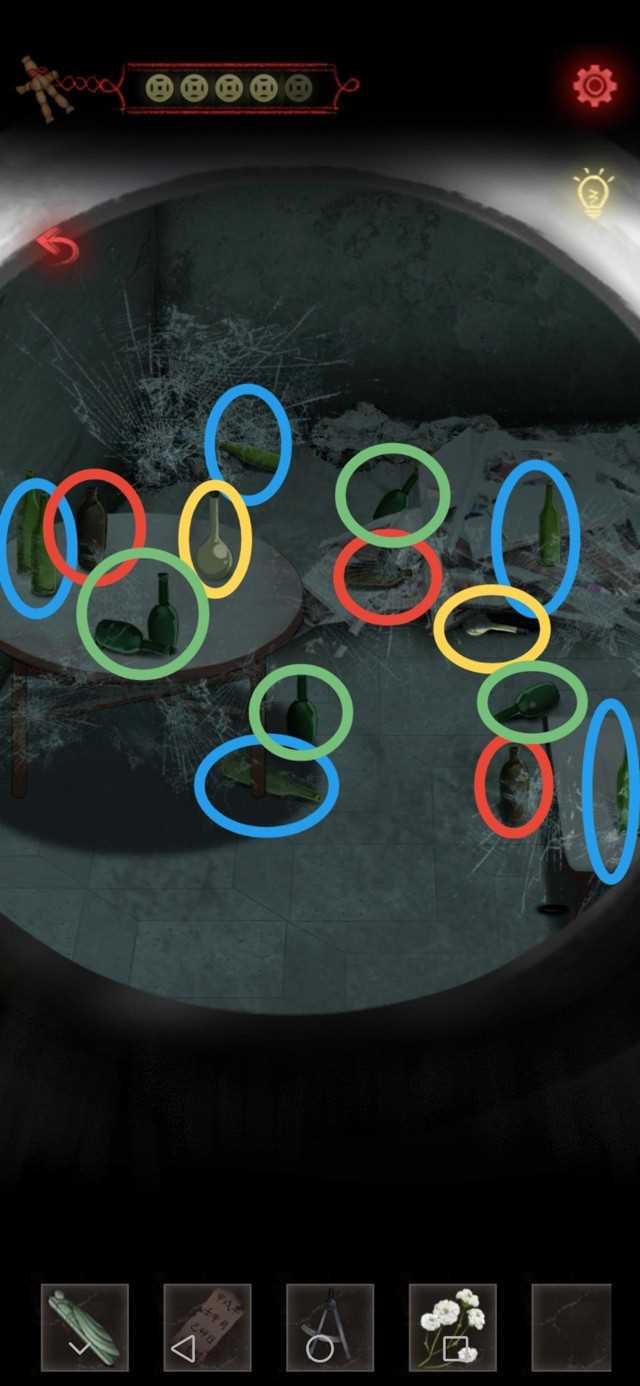Open the red gear settings
640x1386 pixels.
[594, 86]
